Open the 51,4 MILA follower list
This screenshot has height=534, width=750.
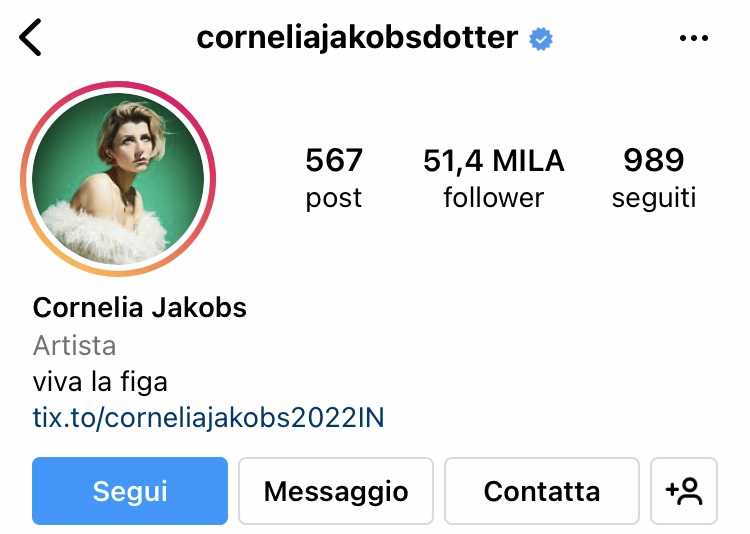pos(493,178)
